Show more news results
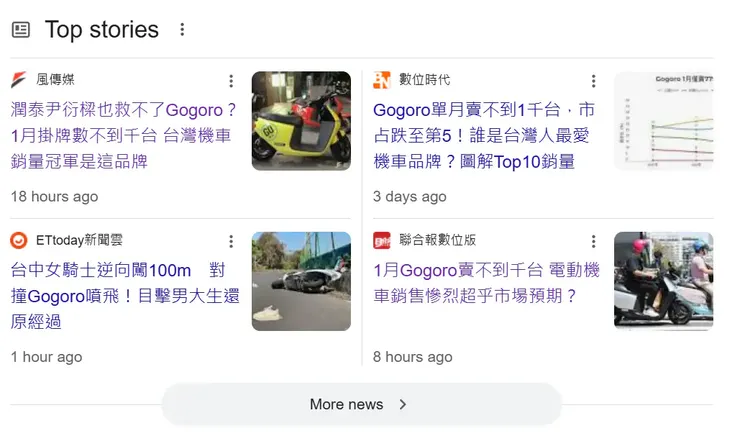740x434 pixels. 360,404
